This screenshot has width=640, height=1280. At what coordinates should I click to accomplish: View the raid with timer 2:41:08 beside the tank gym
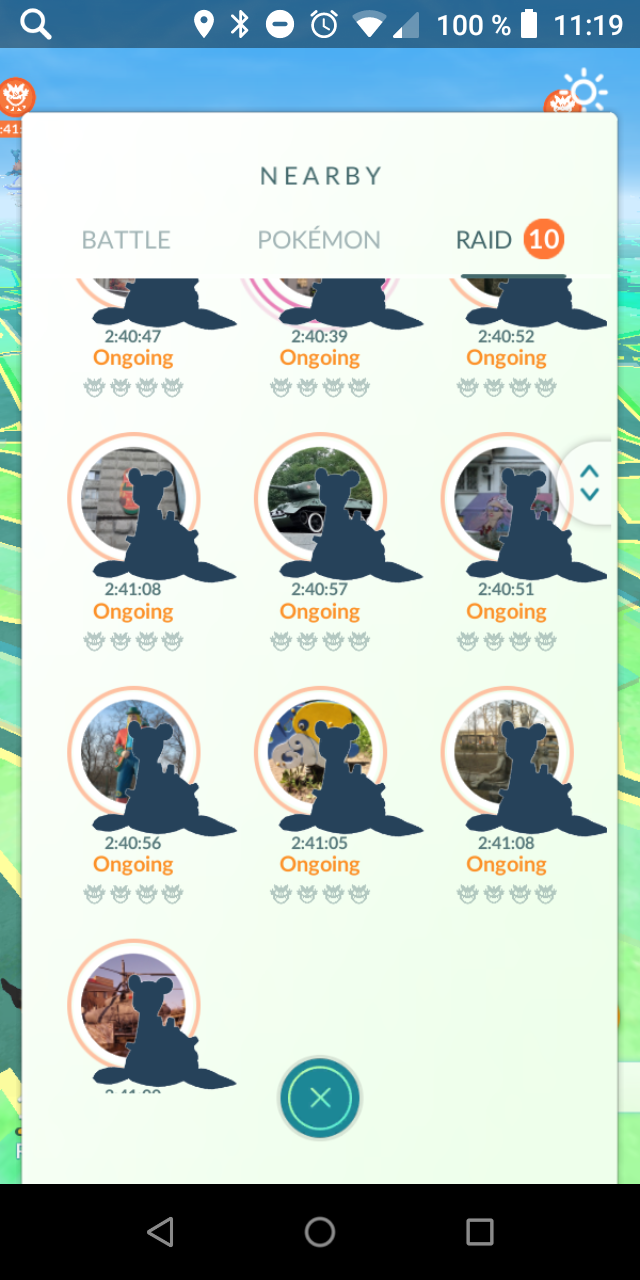134,500
